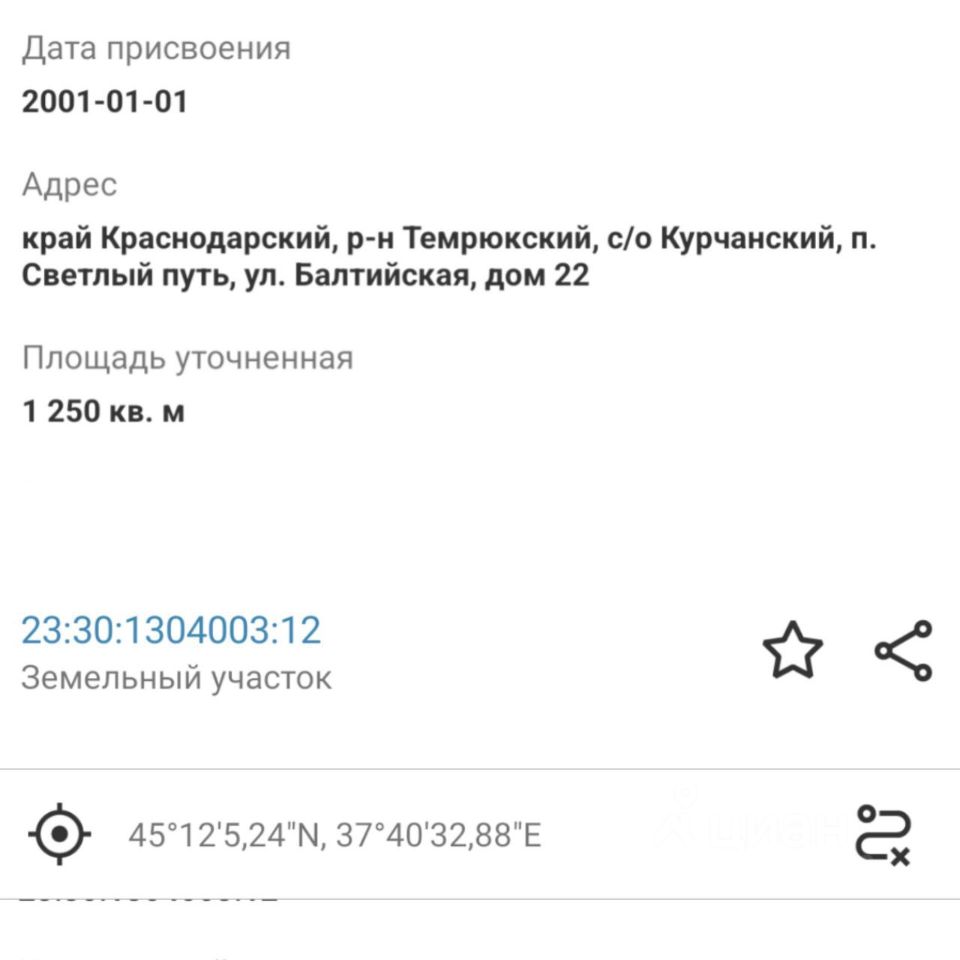Open cadastral number link 23:30:1304003:12
This screenshot has height=960, width=960.
point(171,630)
